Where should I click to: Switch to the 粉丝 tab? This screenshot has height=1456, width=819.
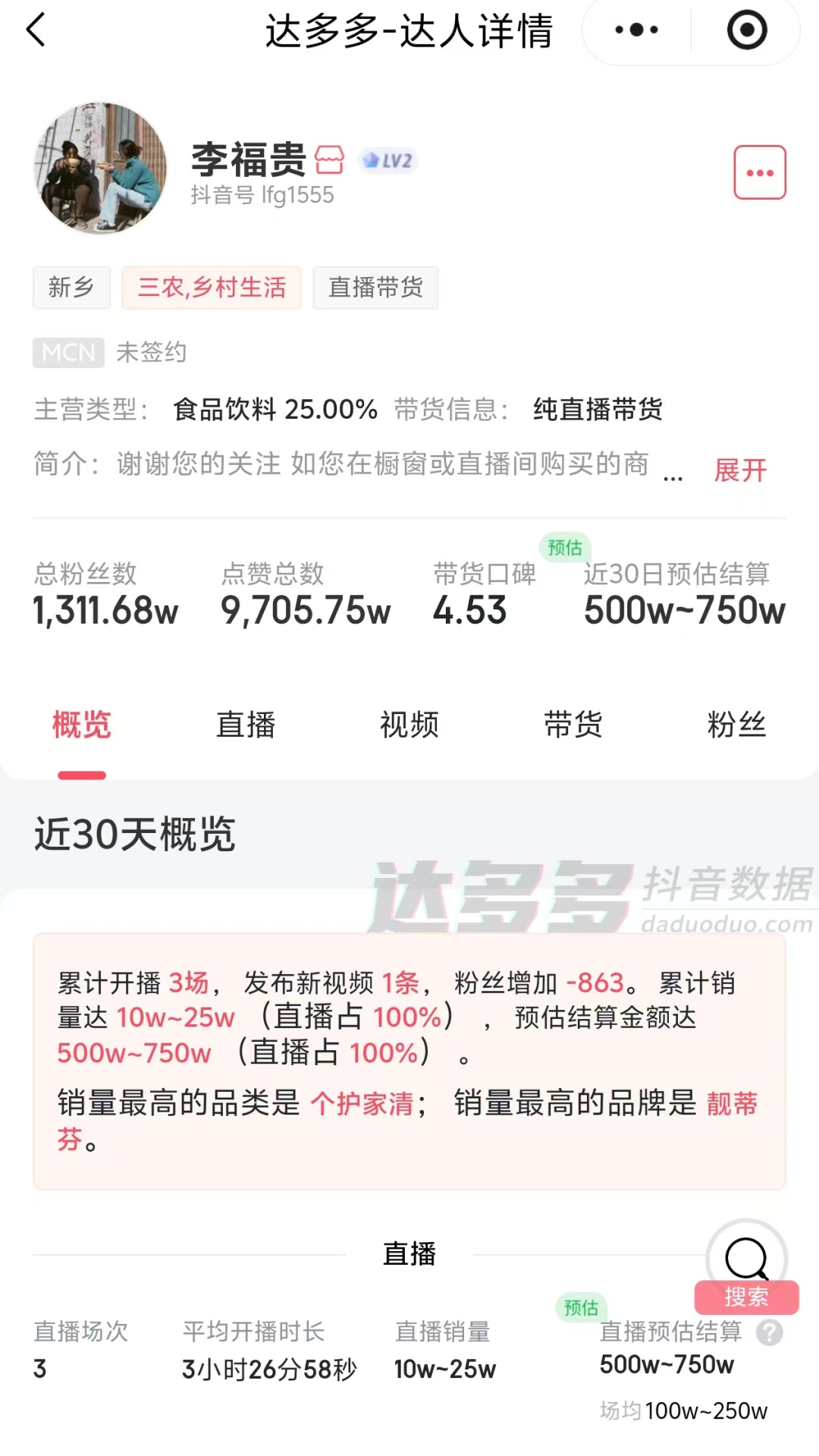(737, 725)
